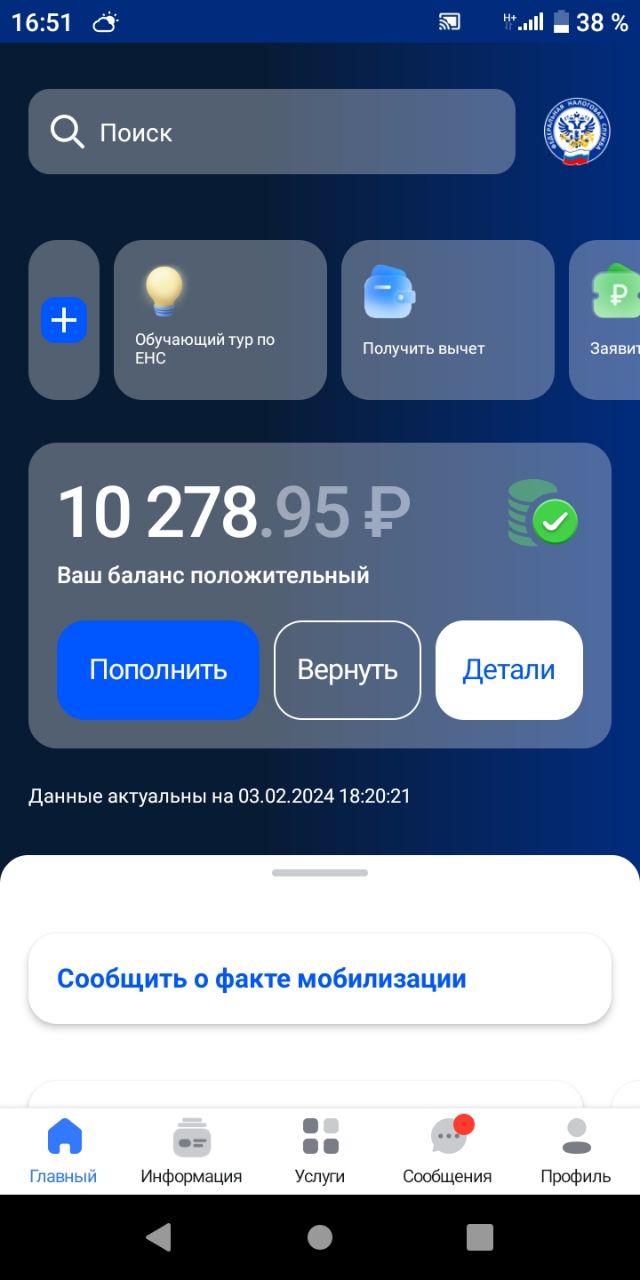Tap the system back button
Viewport: 640px width, 1280px height.
click(159, 1237)
